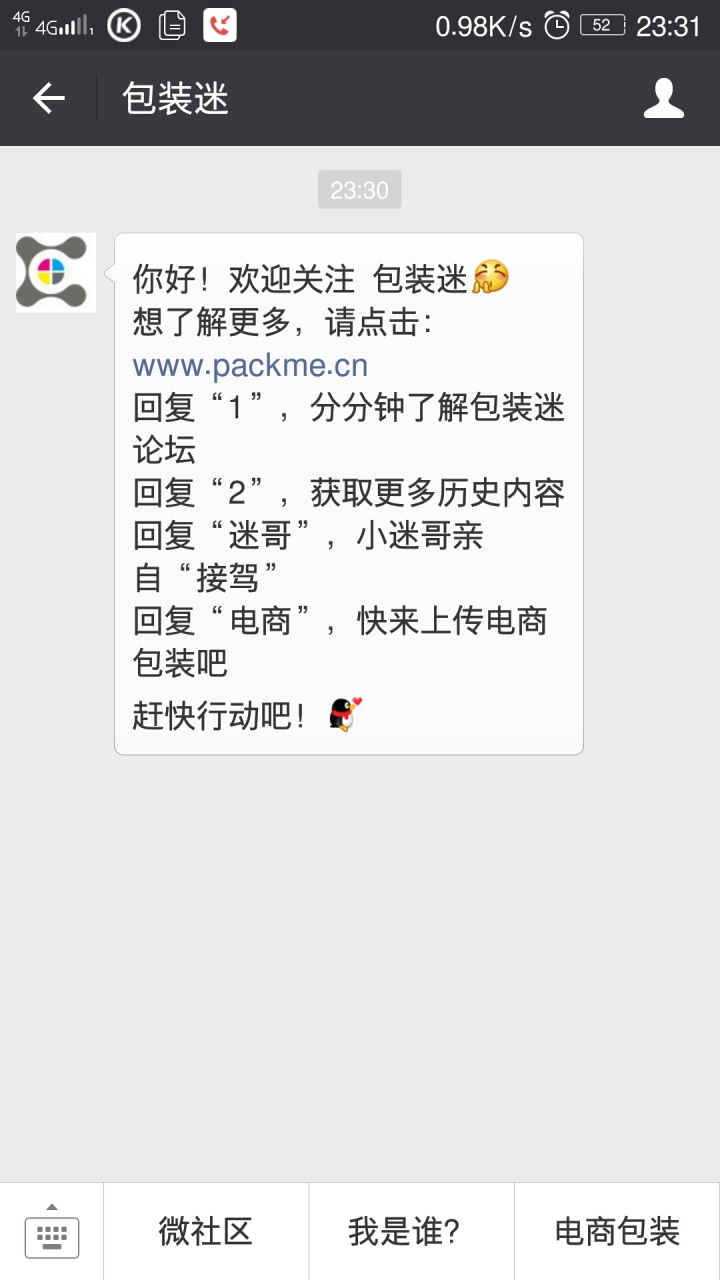
Task: Open the 电商包装 menu
Action: point(616,1233)
